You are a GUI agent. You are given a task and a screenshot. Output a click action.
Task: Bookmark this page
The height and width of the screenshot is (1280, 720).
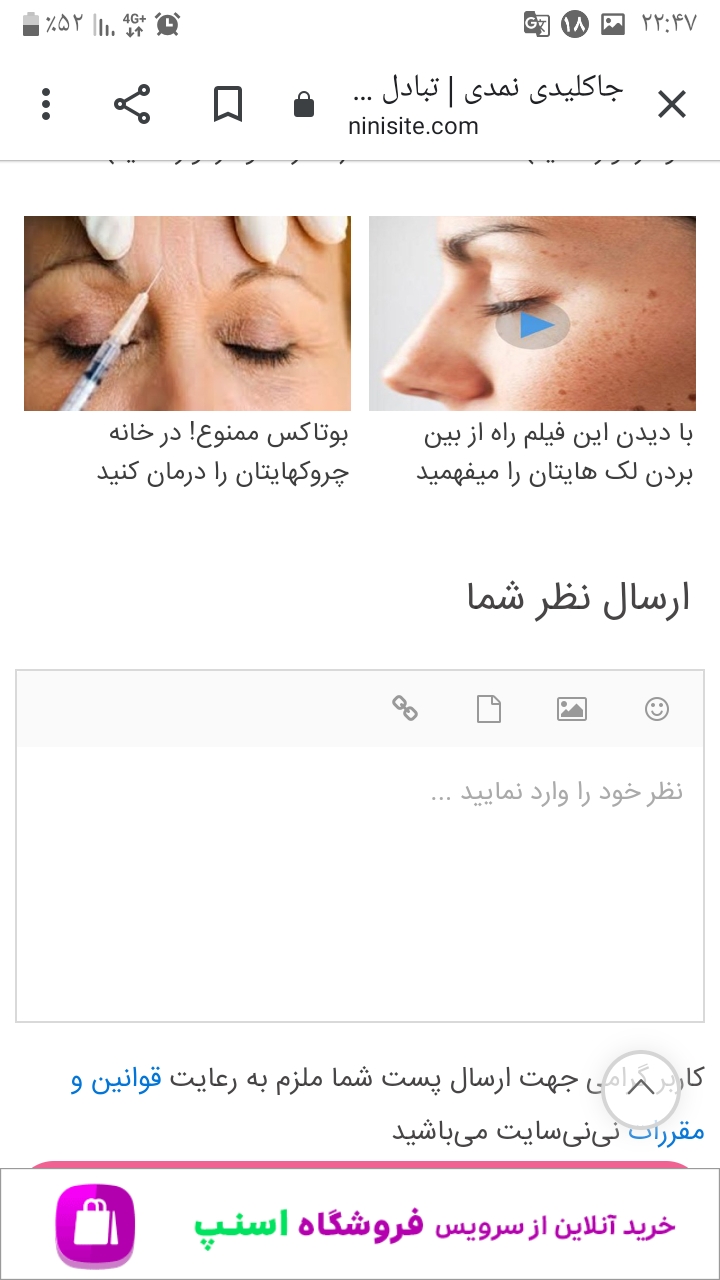coord(228,104)
